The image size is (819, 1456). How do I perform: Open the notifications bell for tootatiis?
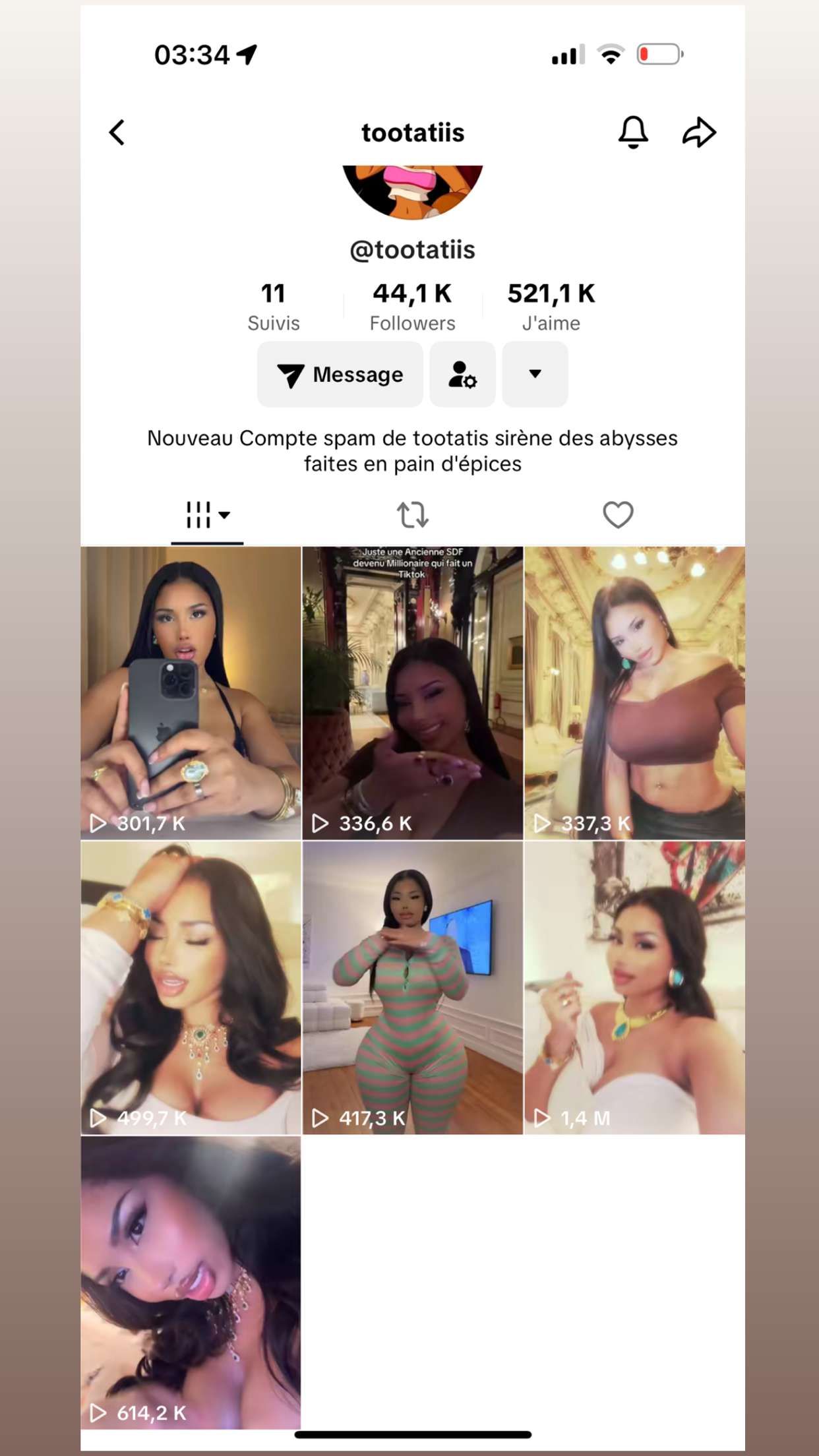633,132
